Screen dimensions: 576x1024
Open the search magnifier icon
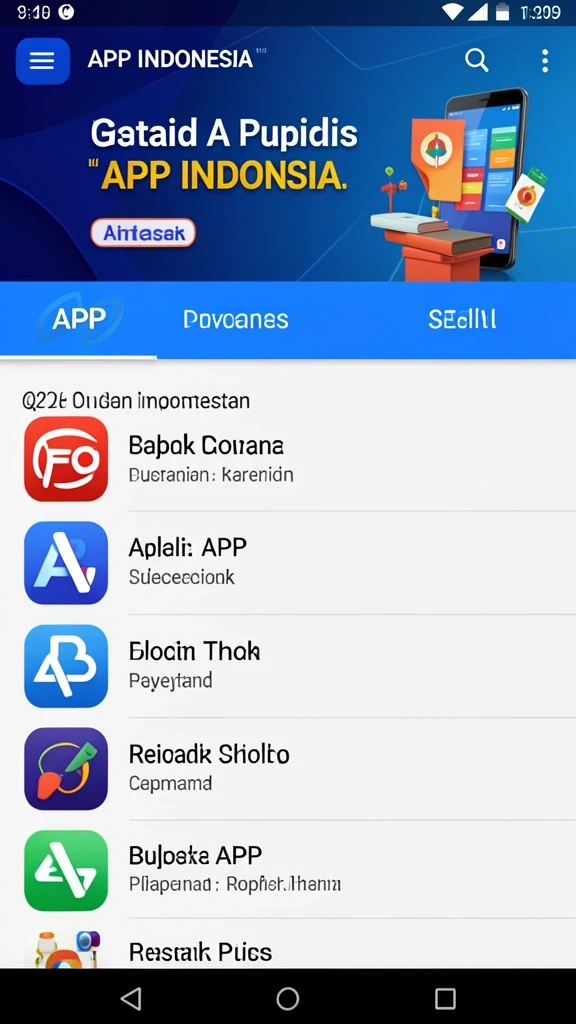[477, 60]
